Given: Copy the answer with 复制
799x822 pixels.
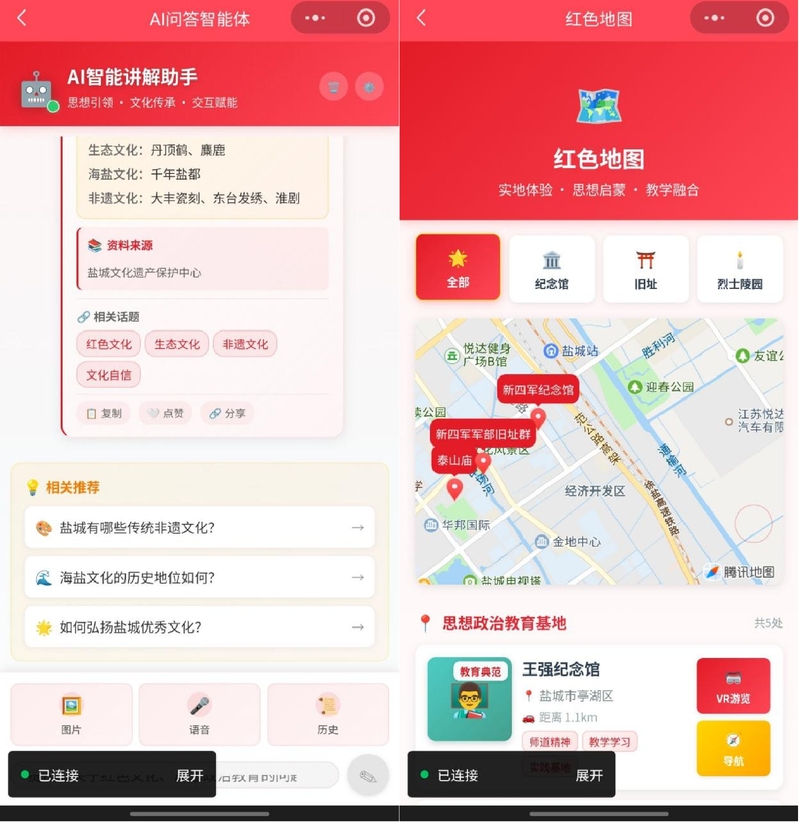Looking at the screenshot, I should (104, 413).
